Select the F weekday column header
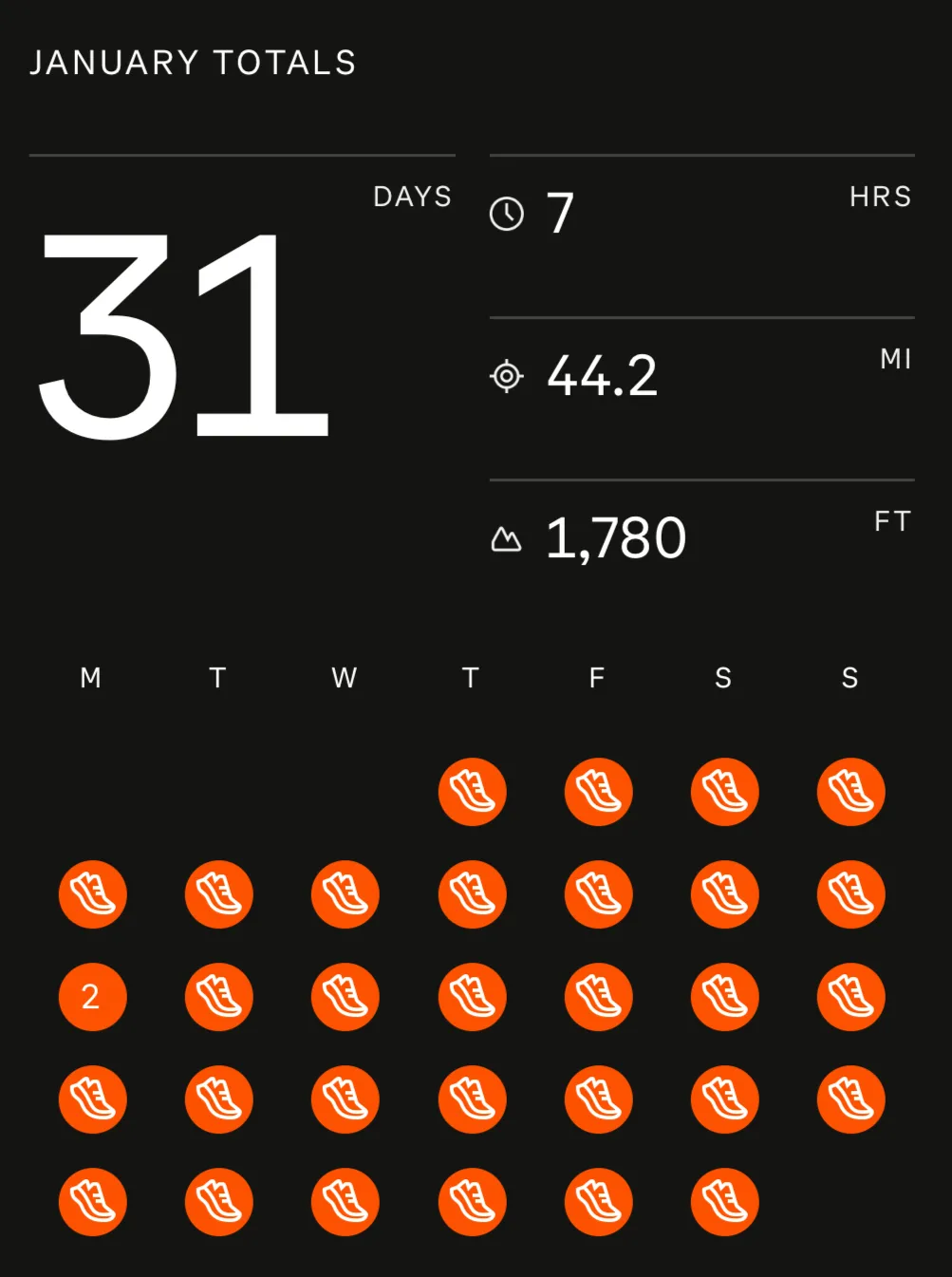The width and height of the screenshot is (952, 1277). 596,678
